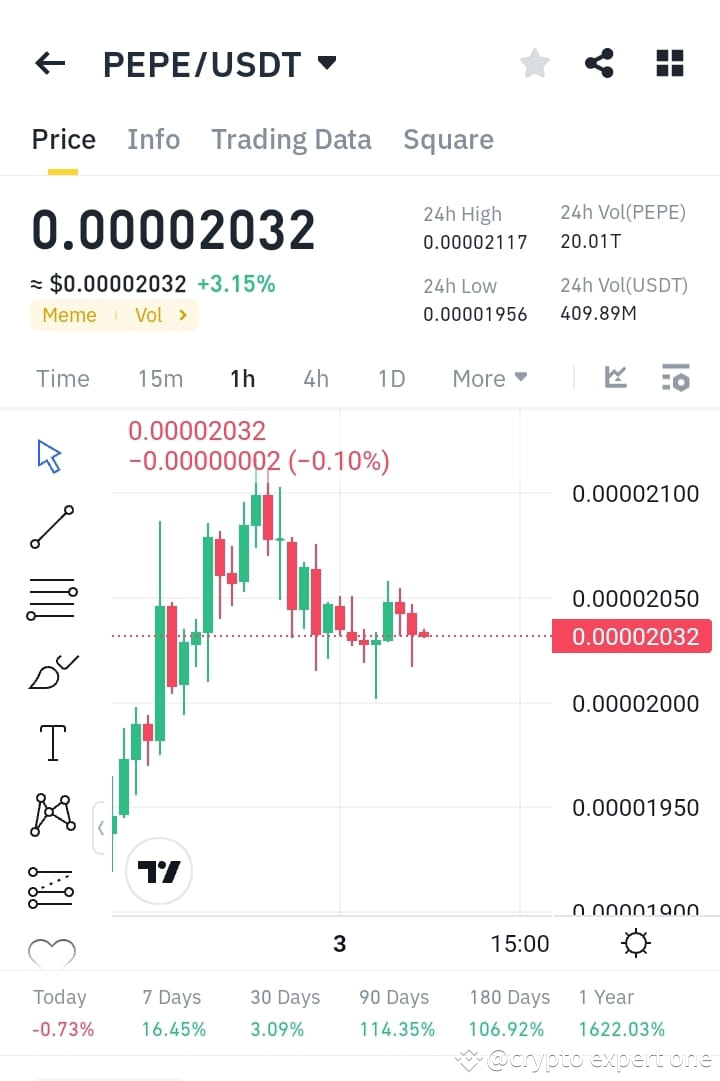Expand the Meme Vol tag chevron
The width and height of the screenshot is (720, 1081).
[185, 315]
